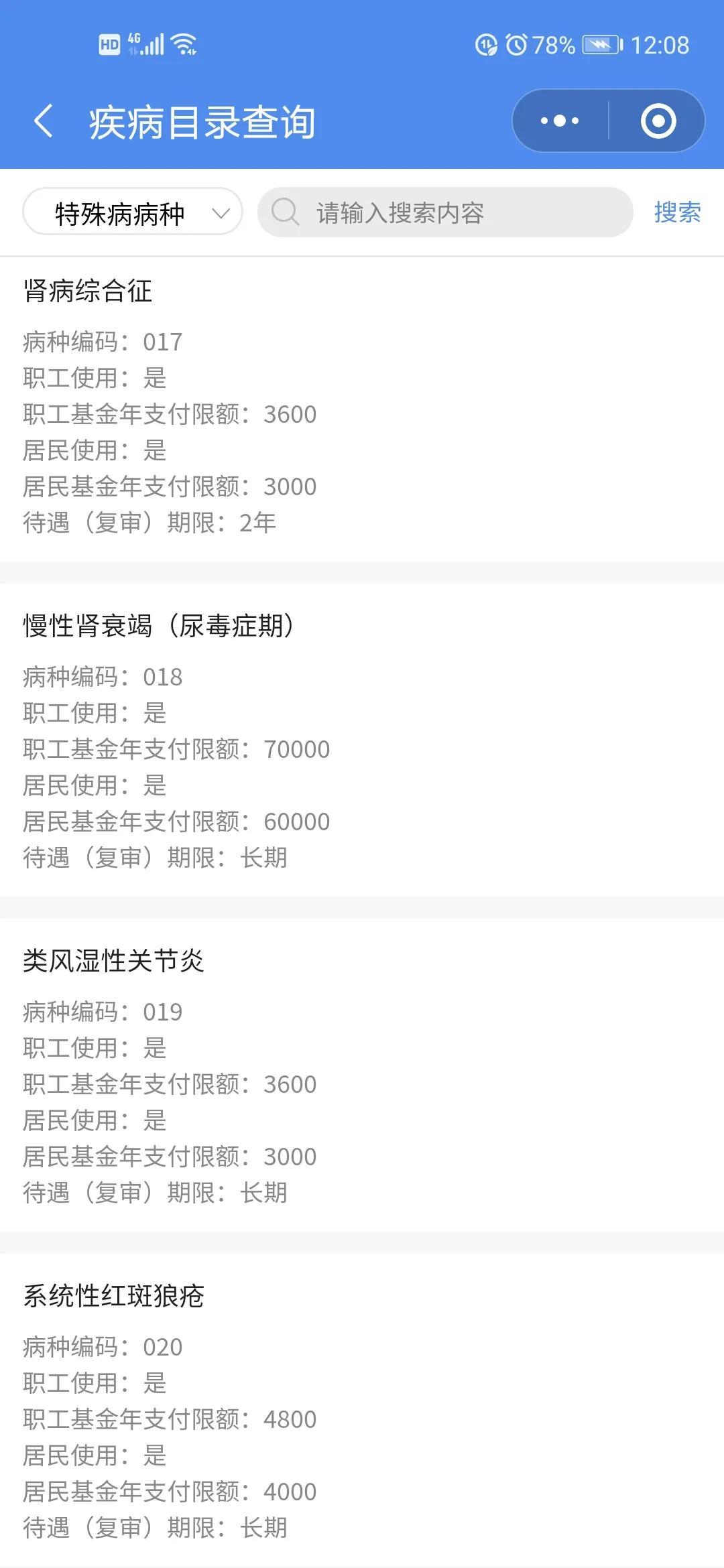
Task: Expand the 特殊病病种 dropdown
Action: coord(133,212)
